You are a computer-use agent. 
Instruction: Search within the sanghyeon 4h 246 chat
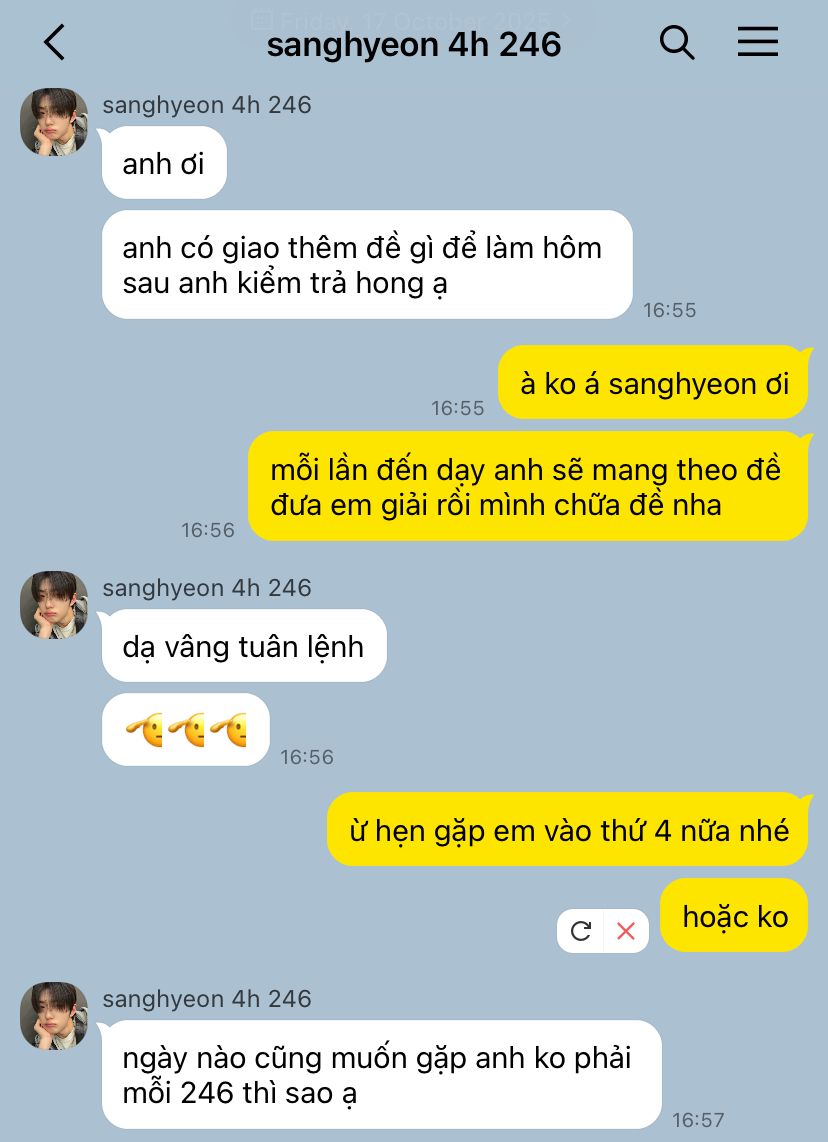[677, 43]
